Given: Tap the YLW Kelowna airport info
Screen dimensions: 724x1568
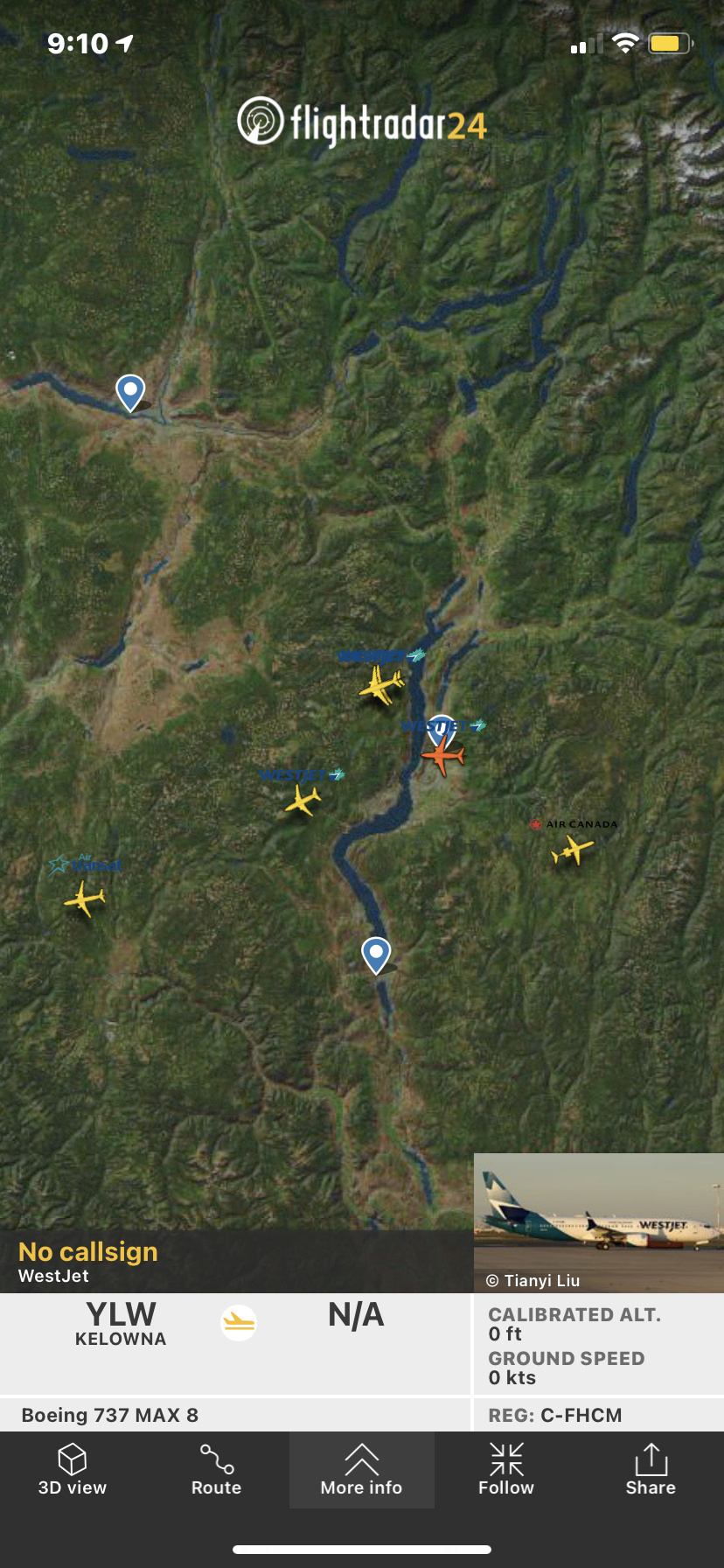Looking at the screenshot, I should [x=121, y=1324].
